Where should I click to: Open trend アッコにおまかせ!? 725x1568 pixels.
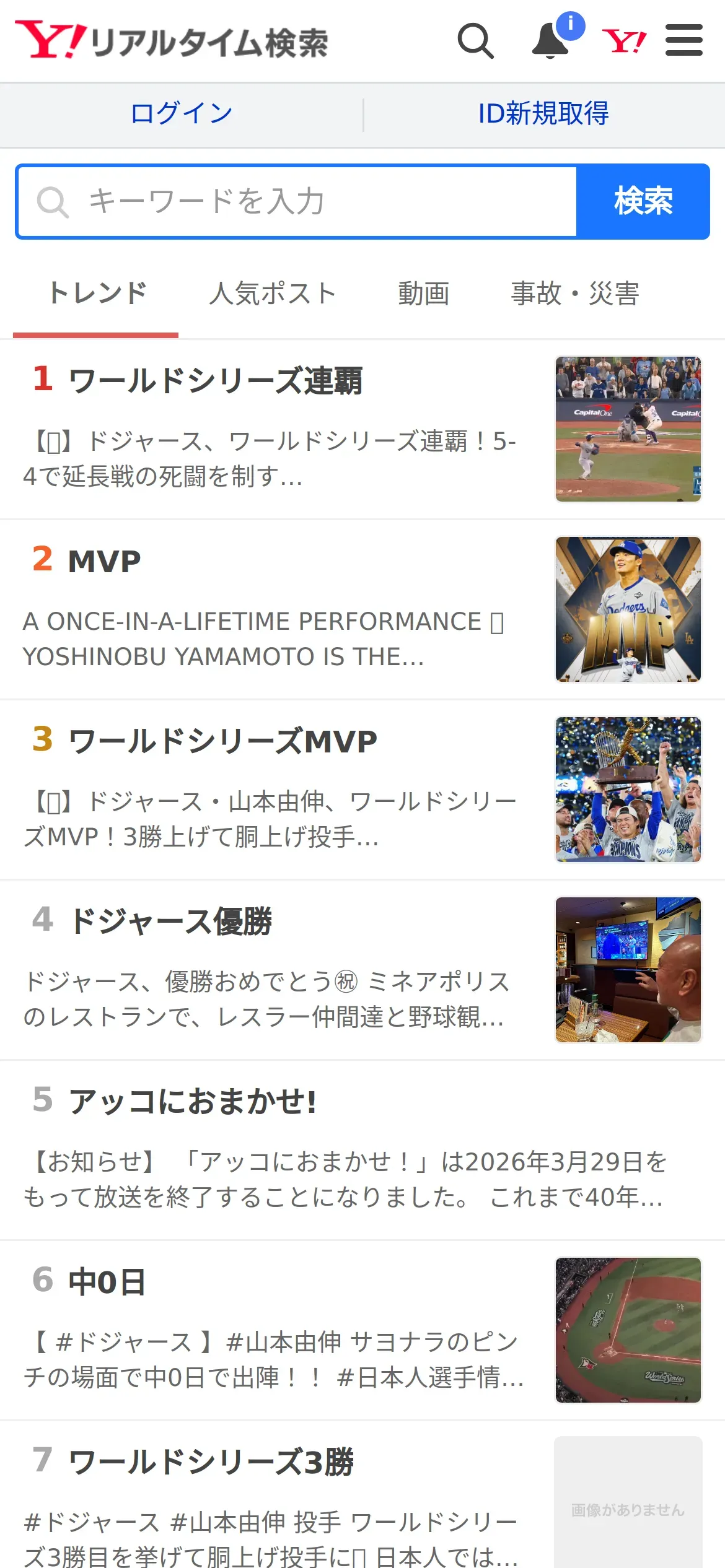[x=193, y=1102]
